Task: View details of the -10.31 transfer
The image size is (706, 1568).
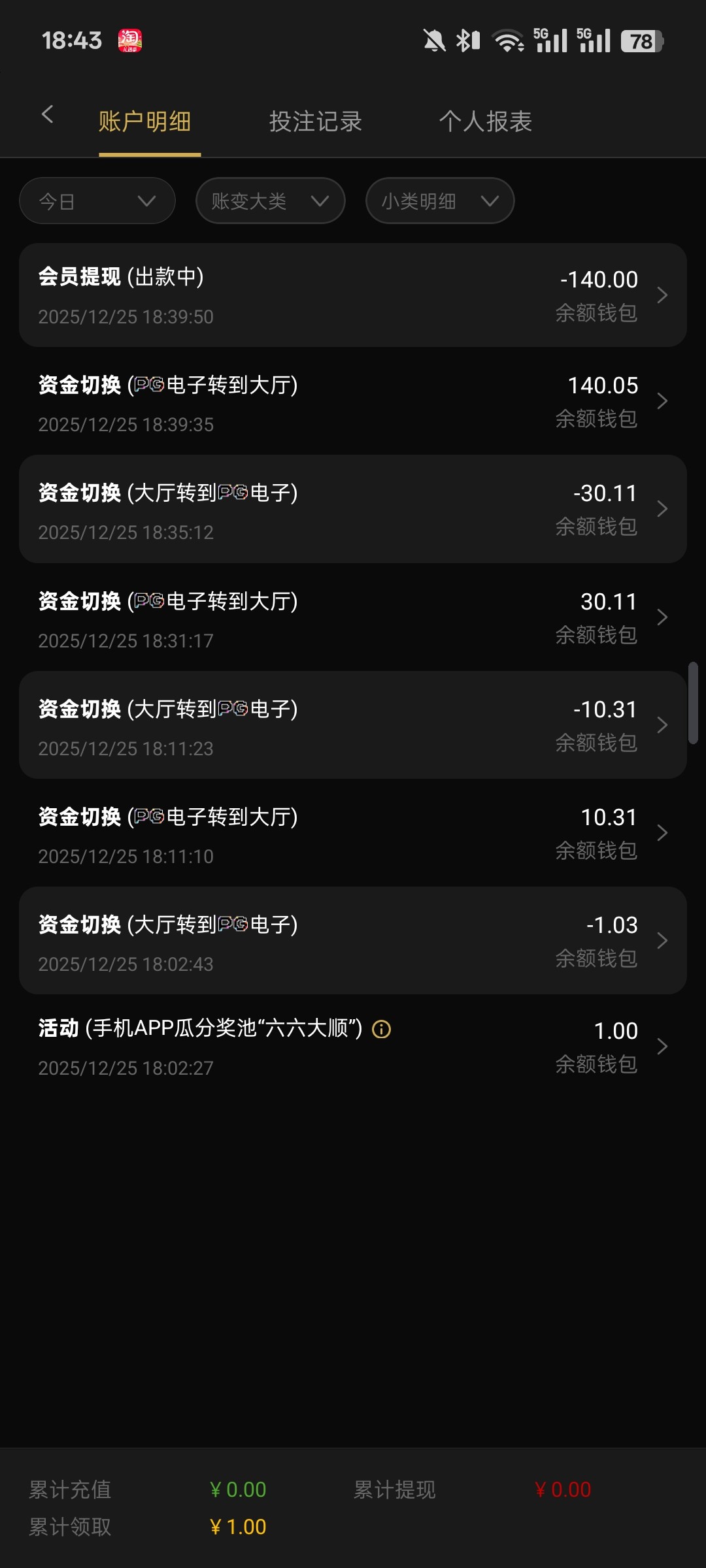Action: click(x=353, y=725)
